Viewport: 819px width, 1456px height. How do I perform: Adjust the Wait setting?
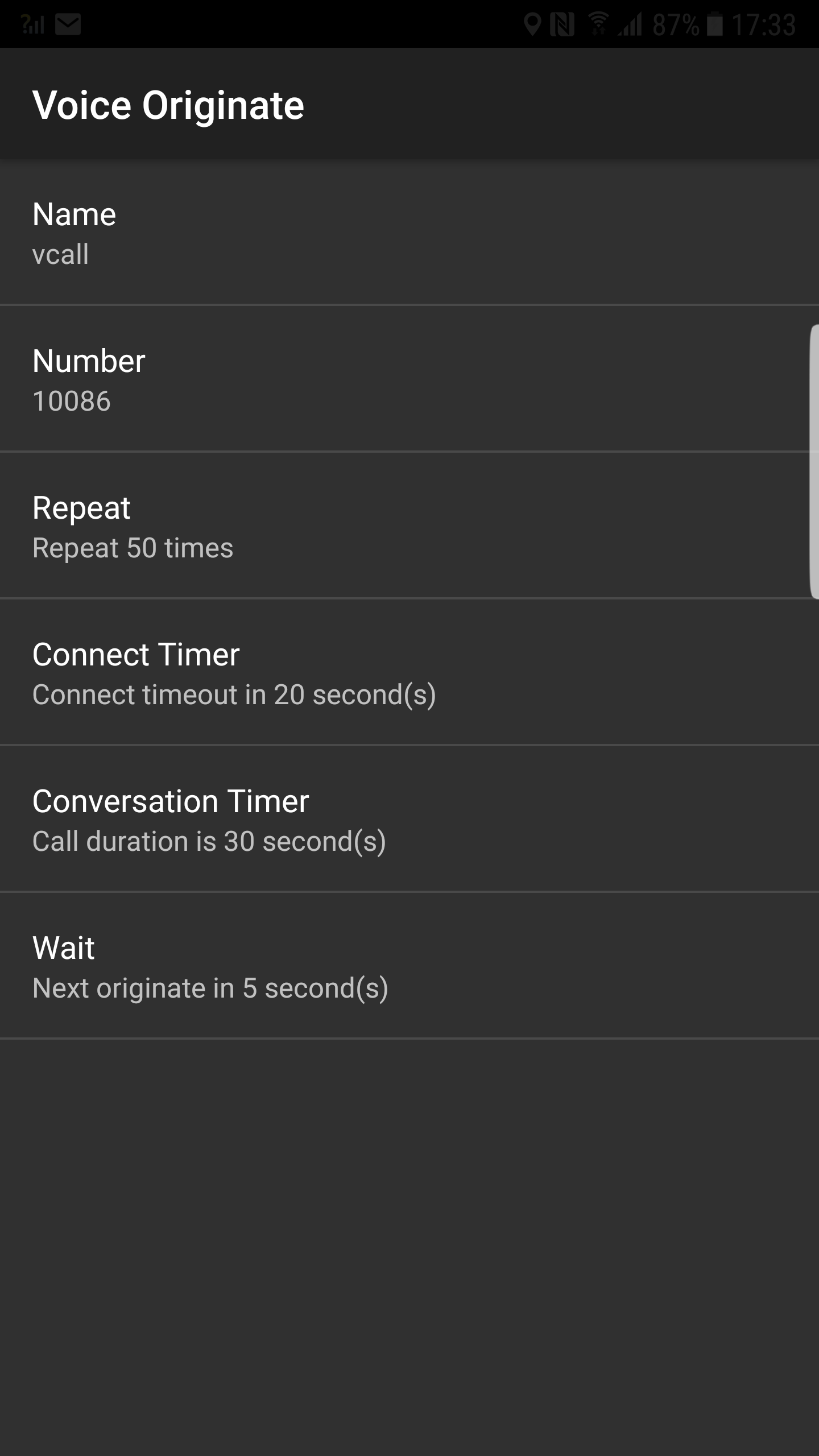click(409, 966)
